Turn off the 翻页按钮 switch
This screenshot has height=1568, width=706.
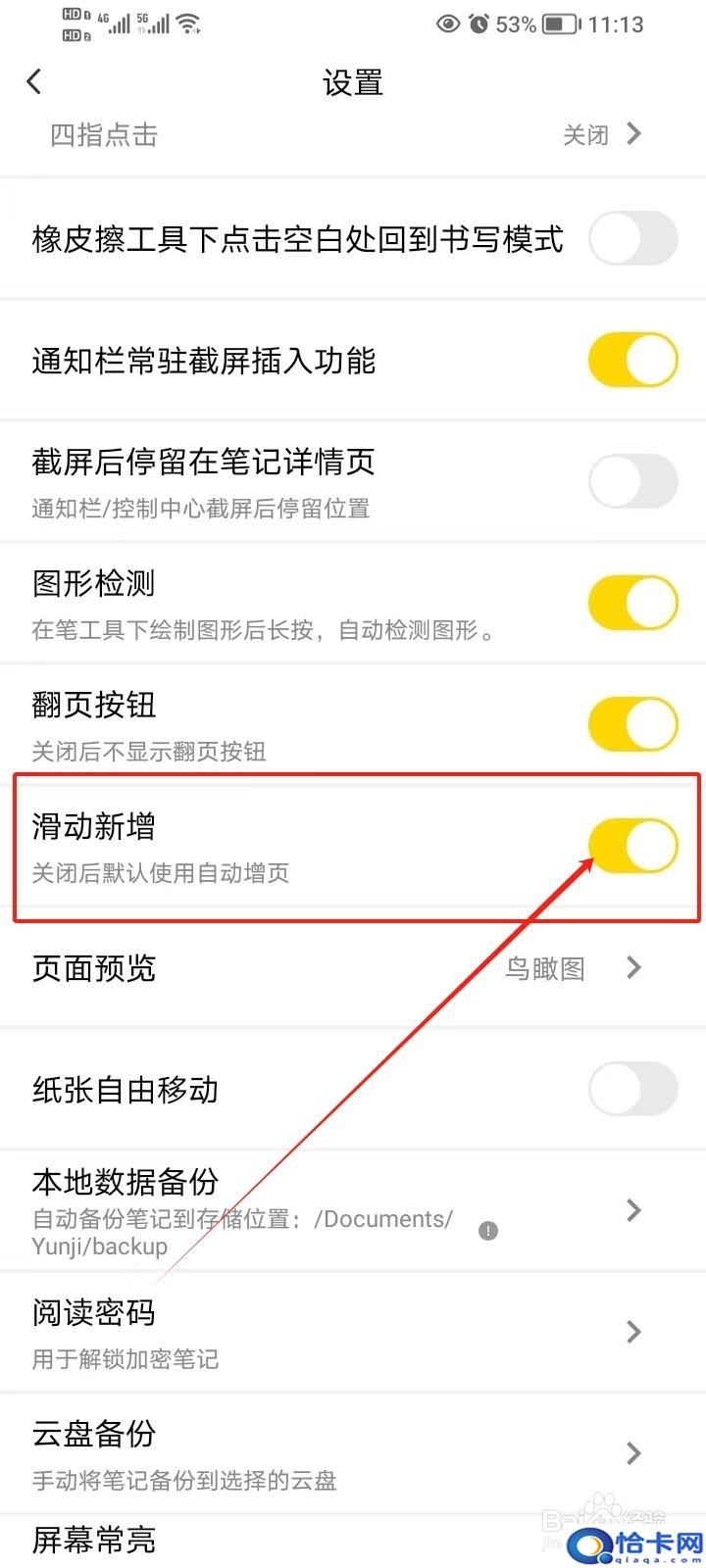tap(633, 724)
